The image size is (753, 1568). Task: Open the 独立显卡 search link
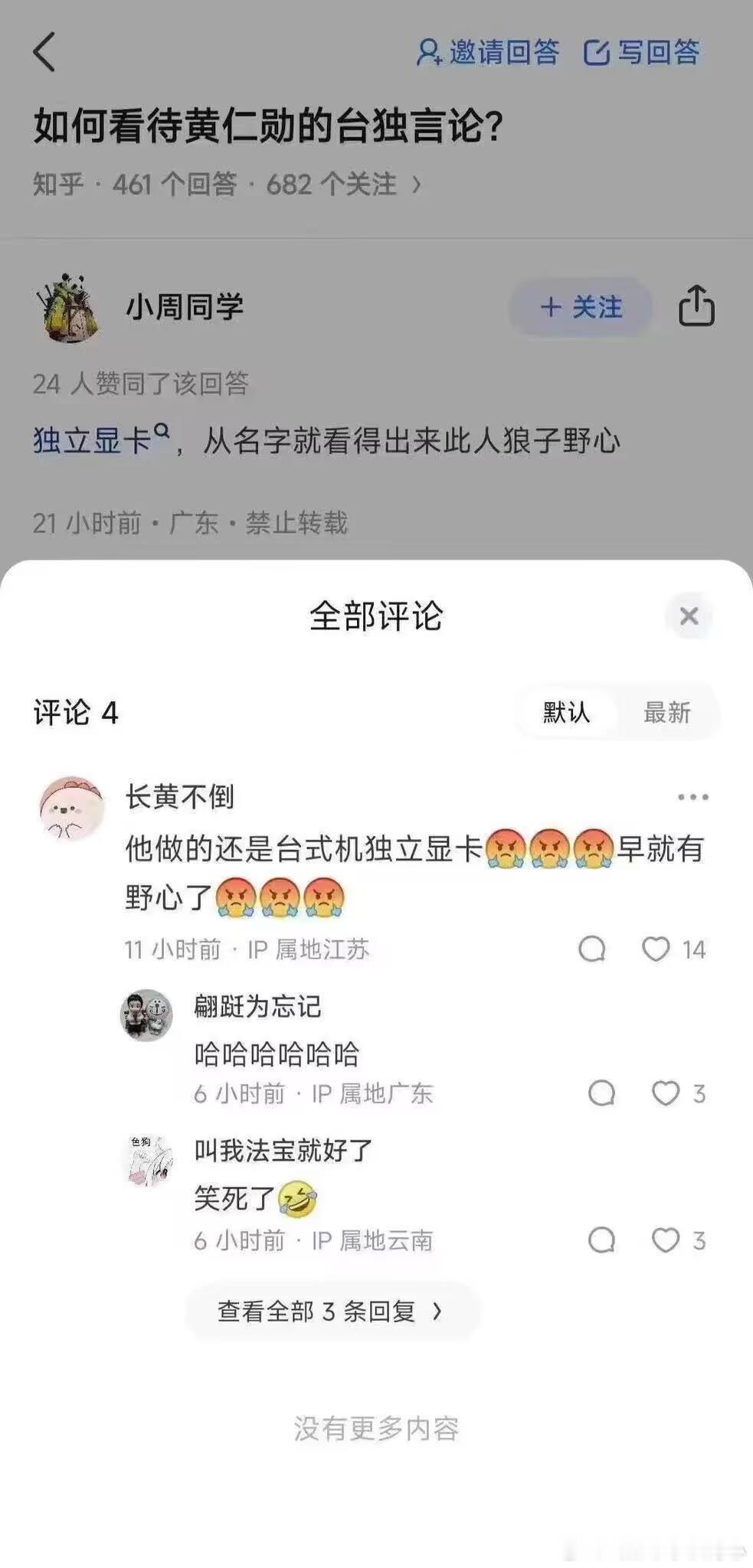[x=93, y=441]
